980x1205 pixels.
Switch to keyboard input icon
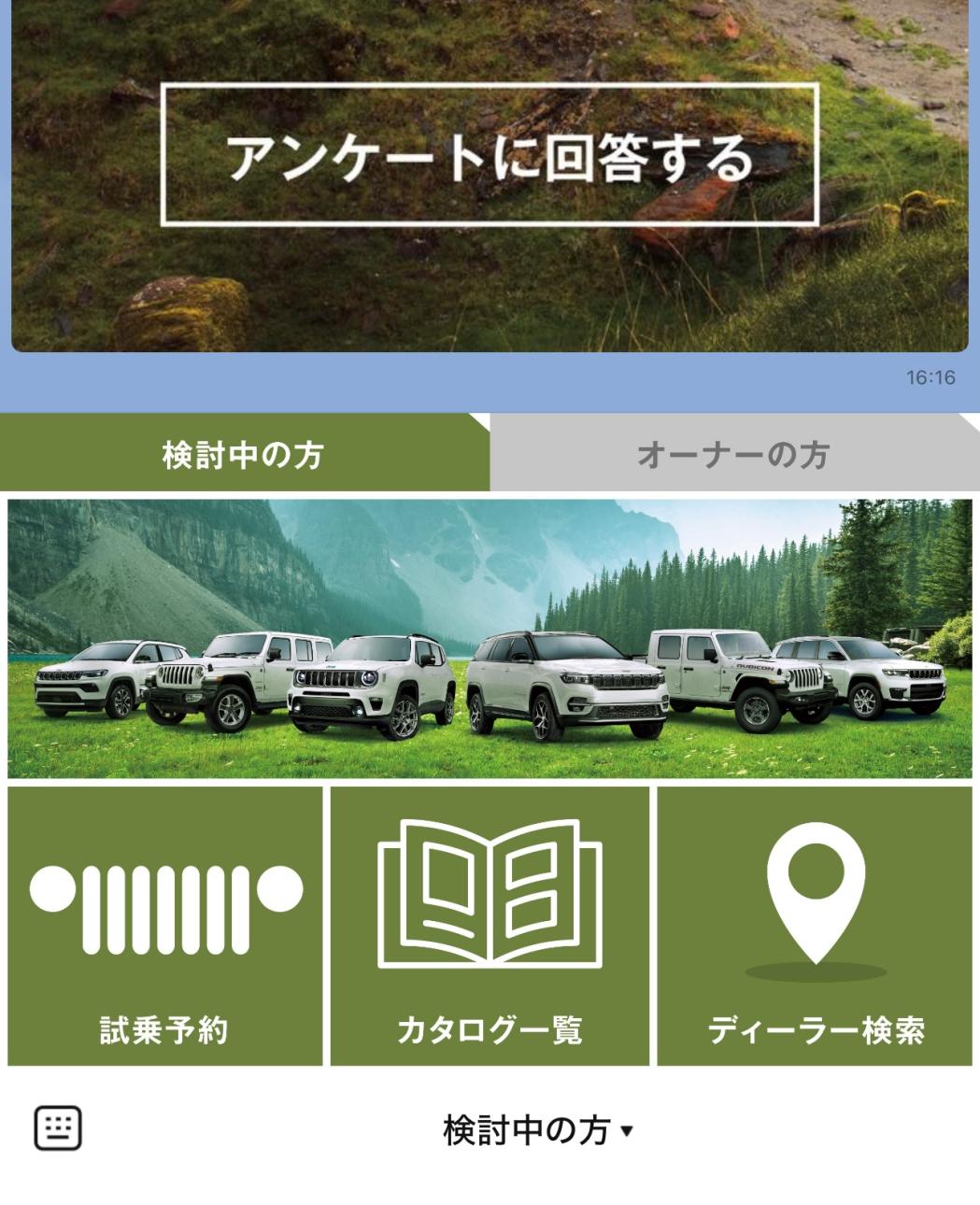(x=58, y=1128)
